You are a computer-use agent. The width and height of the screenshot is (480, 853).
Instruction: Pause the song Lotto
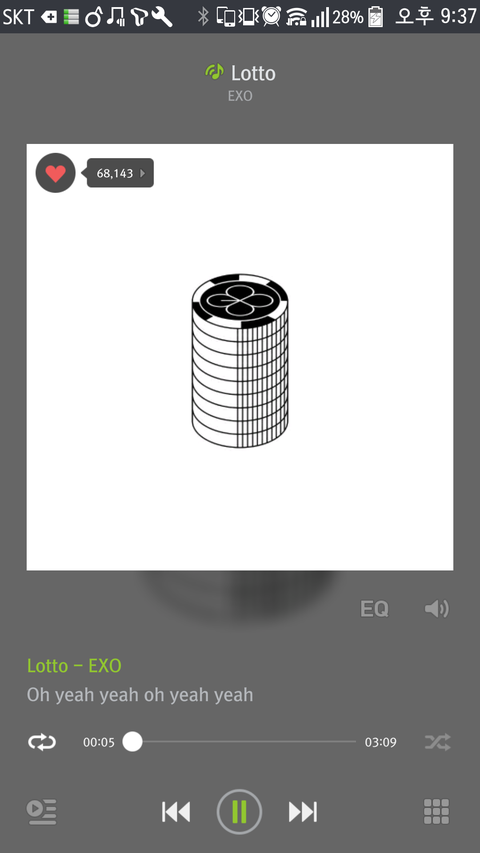pyautogui.click(x=239, y=812)
